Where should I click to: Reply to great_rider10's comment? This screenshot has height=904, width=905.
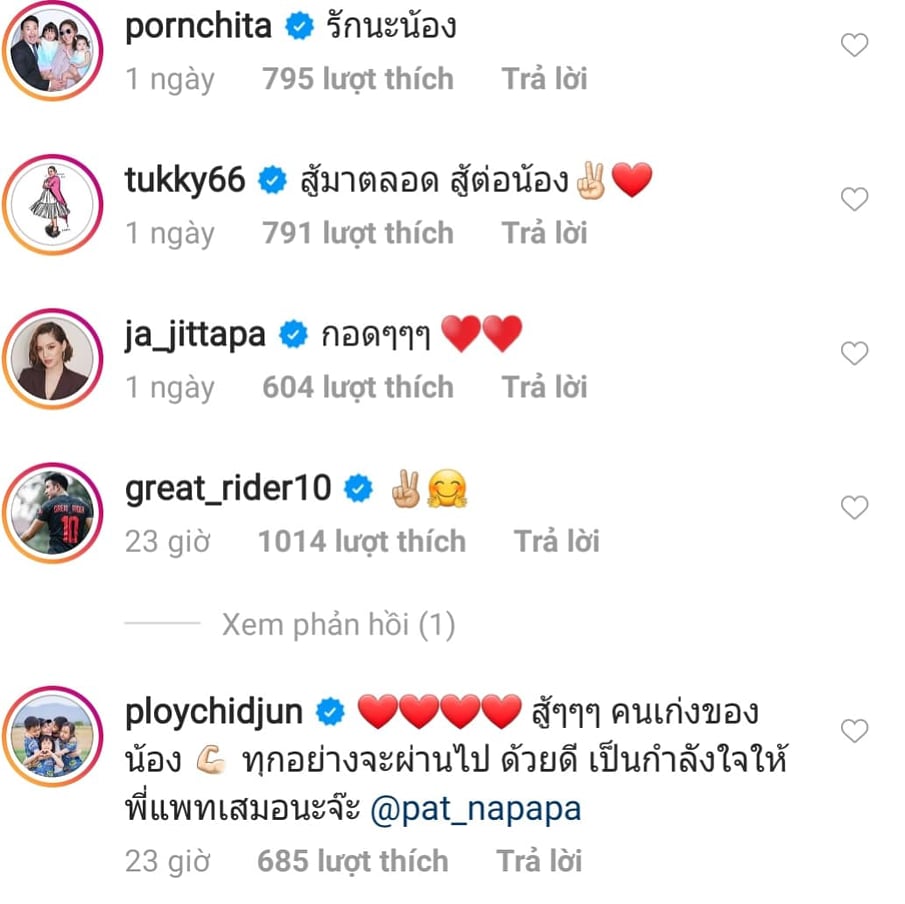(x=556, y=541)
